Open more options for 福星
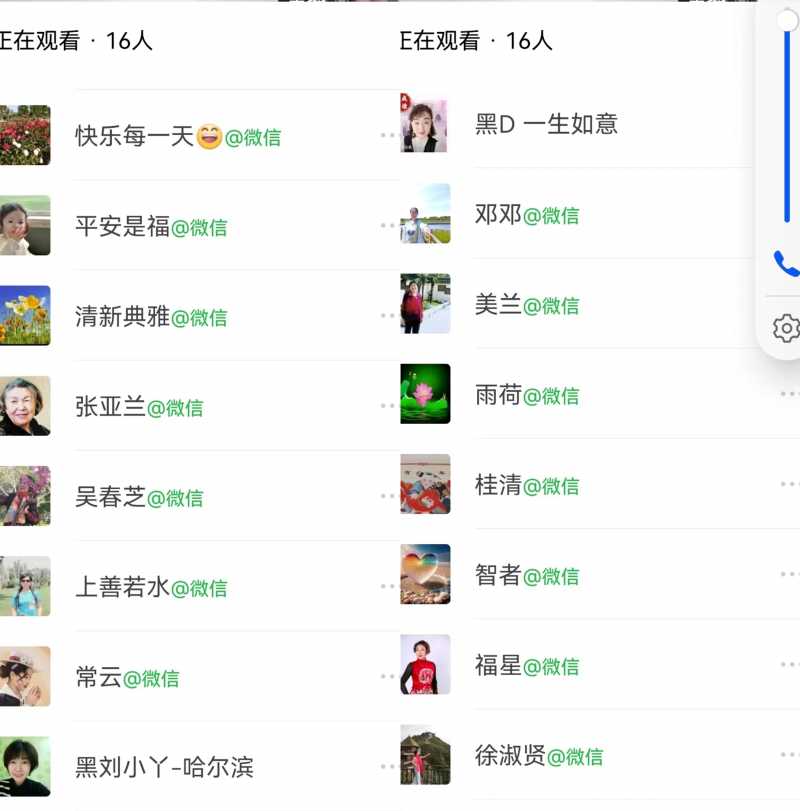Screen dimensions: 800x811 [789, 664]
